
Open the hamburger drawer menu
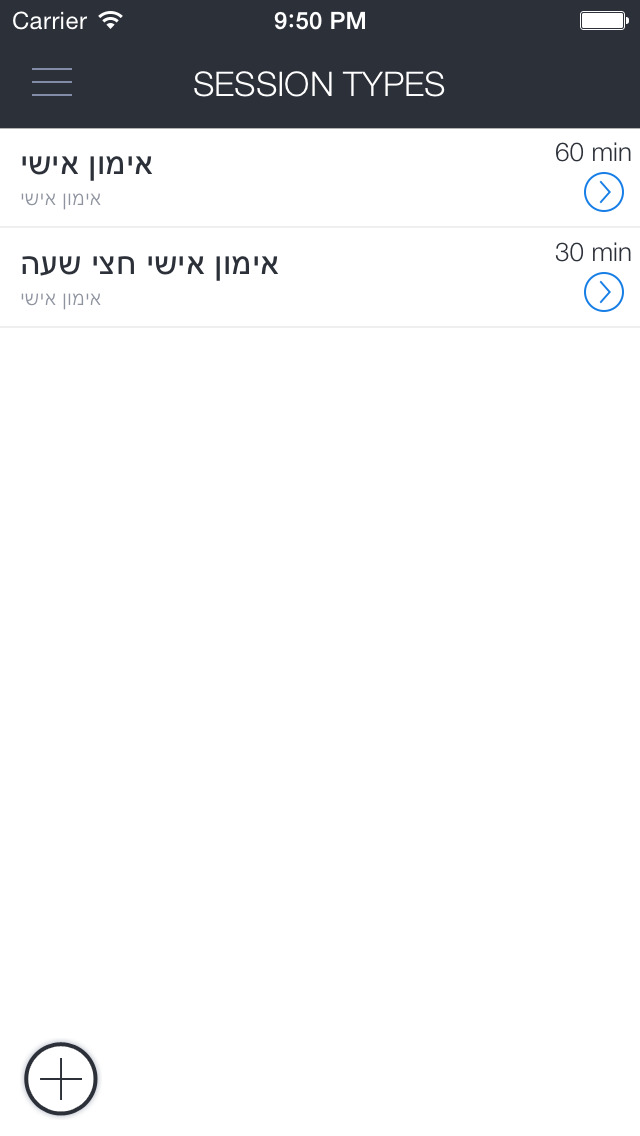(52, 82)
